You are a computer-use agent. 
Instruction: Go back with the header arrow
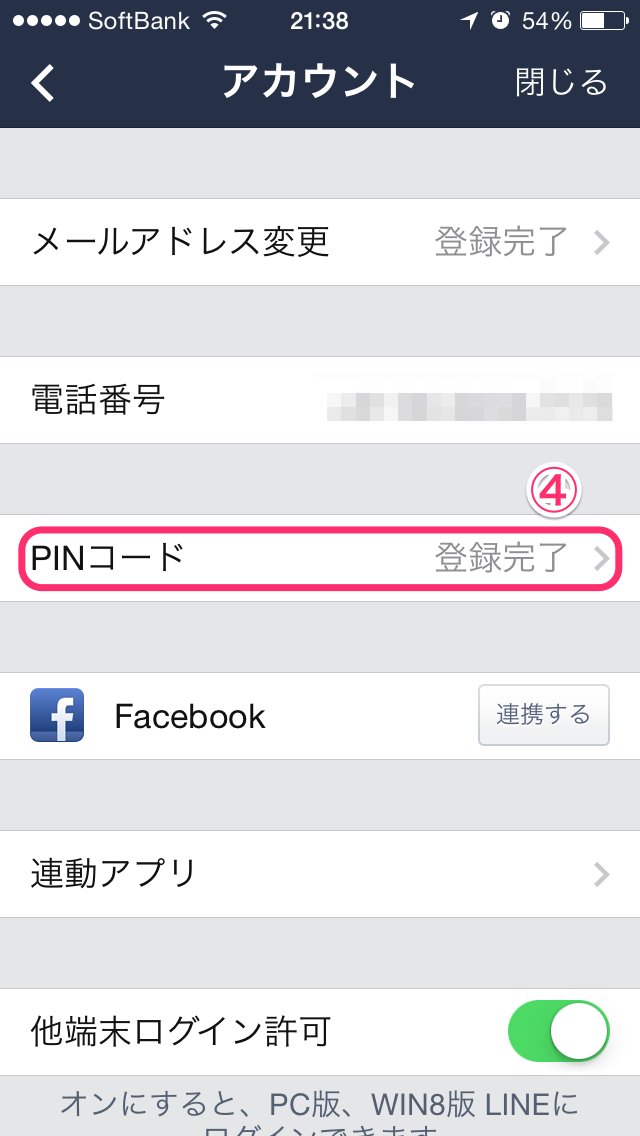click(43, 84)
